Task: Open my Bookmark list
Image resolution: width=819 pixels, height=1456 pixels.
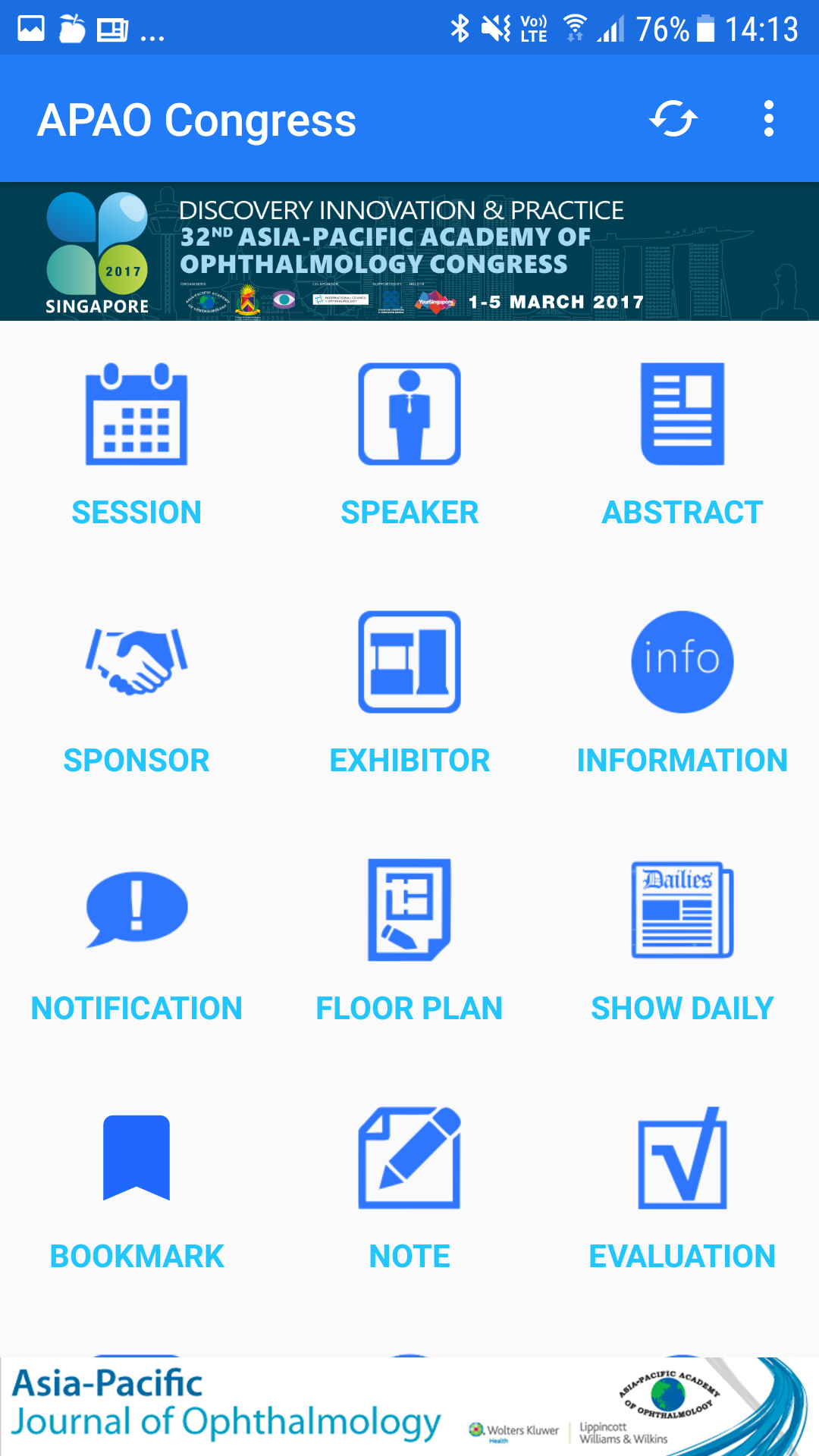Action: (x=136, y=1188)
